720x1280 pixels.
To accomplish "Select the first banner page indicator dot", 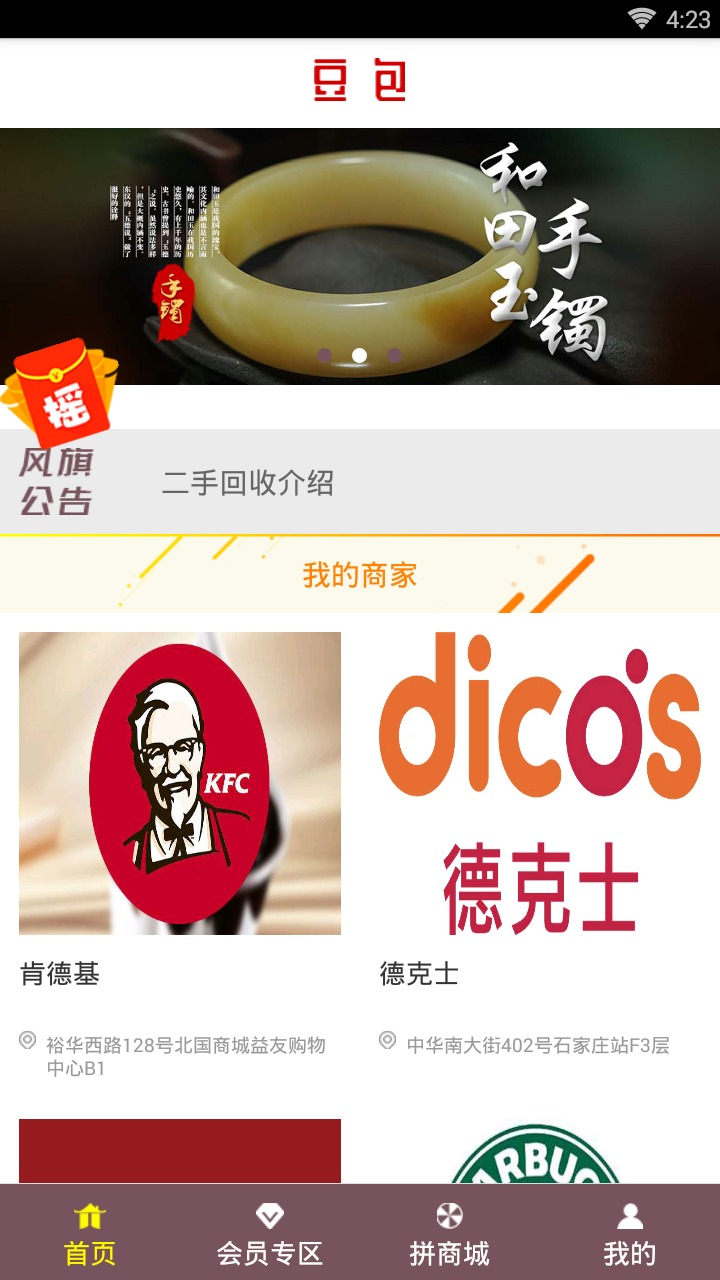I will [x=324, y=355].
